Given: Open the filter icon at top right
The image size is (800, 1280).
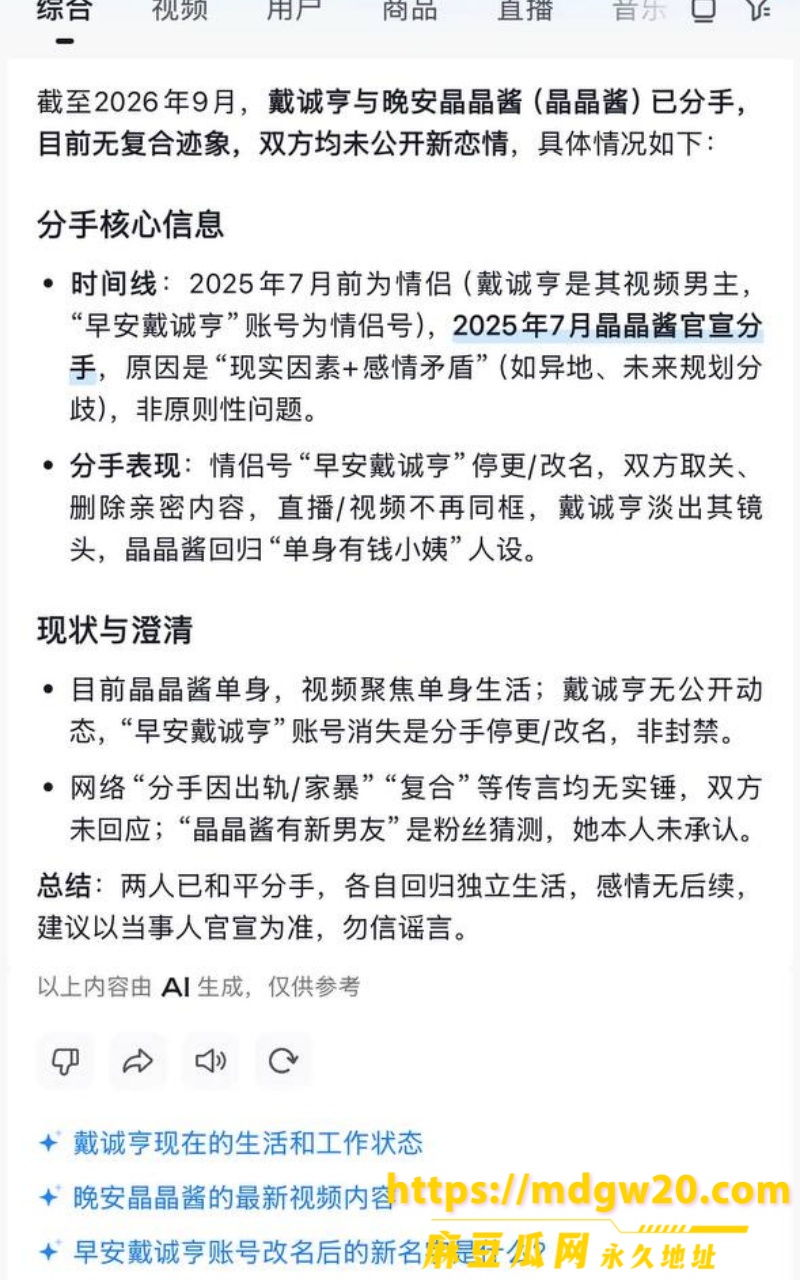Looking at the screenshot, I should pyautogui.click(x=758, y=10).
